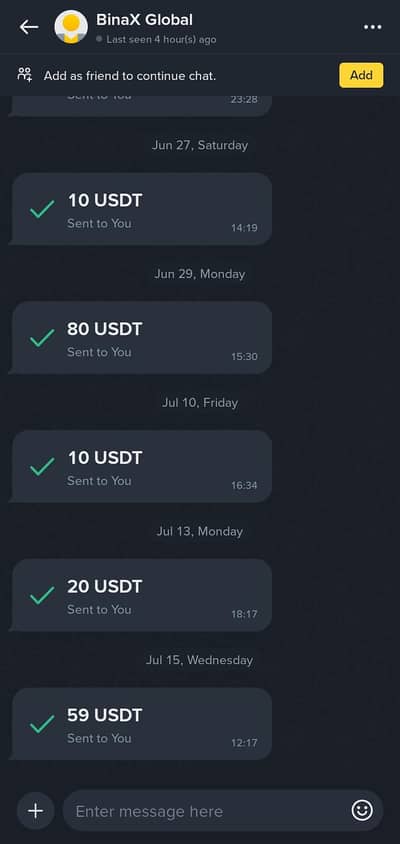Image resolution: width=400 pixels, height=844 pixels.
Task: Open the 80 USDT transfer from Jun 29
Action: [141, 338]
